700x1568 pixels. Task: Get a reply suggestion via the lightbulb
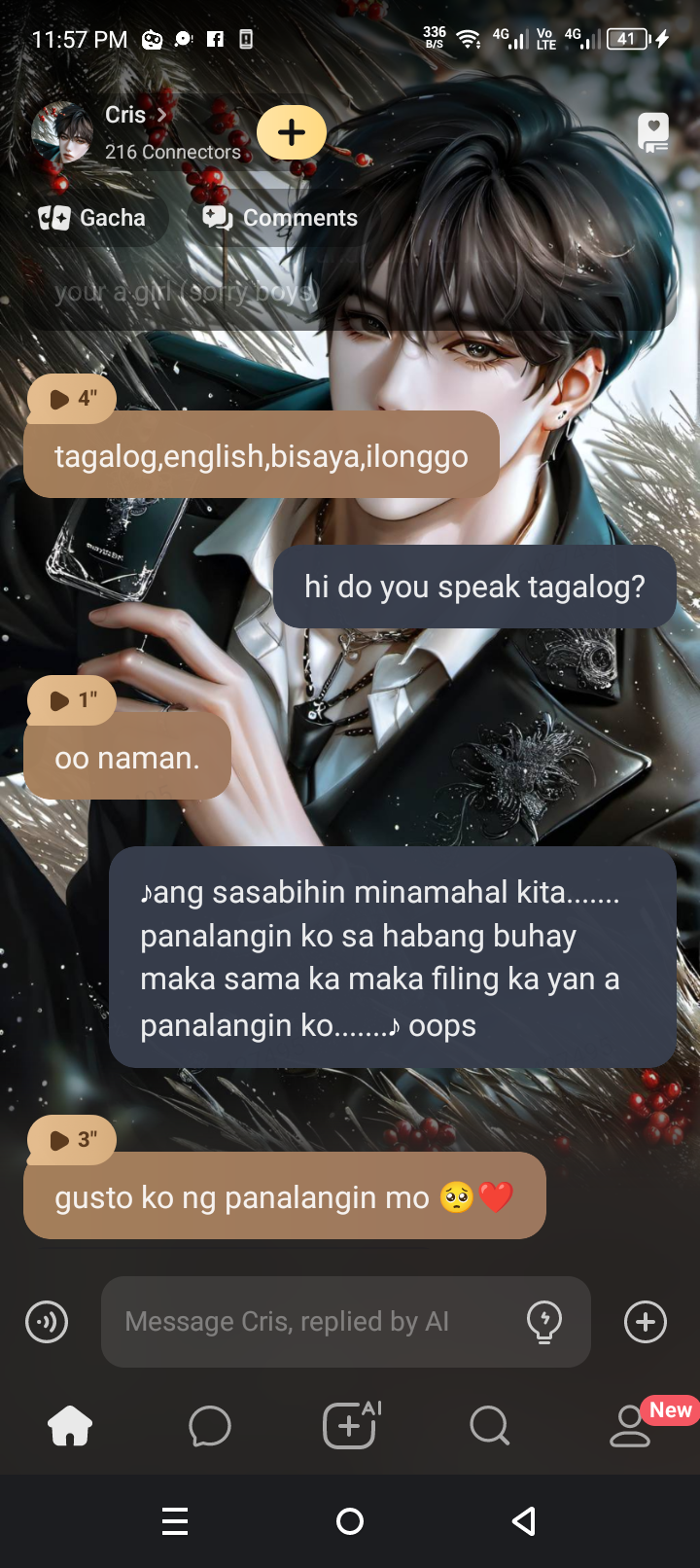click(544, 1322)
